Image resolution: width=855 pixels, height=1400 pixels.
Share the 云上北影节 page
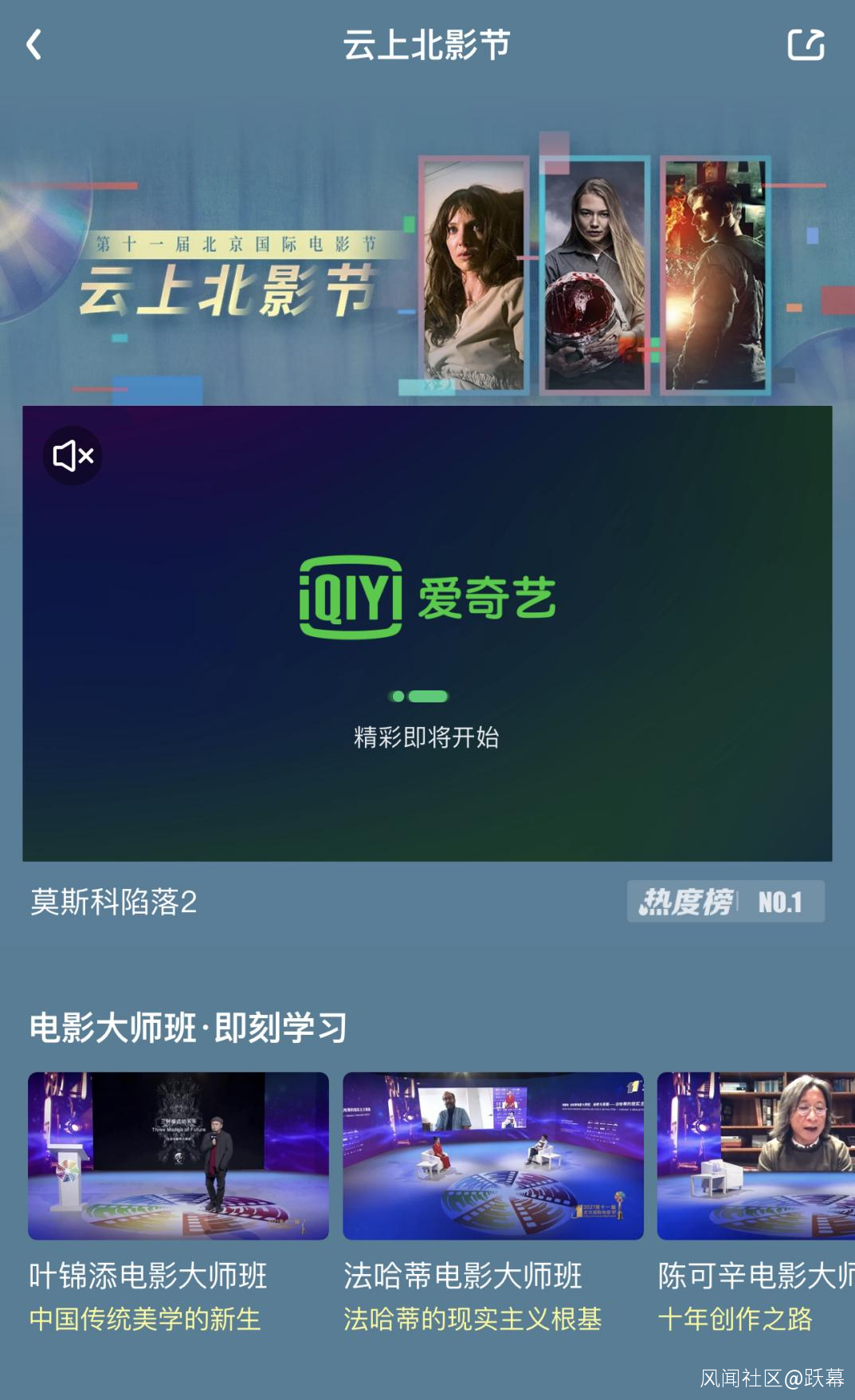coord(806,45)
